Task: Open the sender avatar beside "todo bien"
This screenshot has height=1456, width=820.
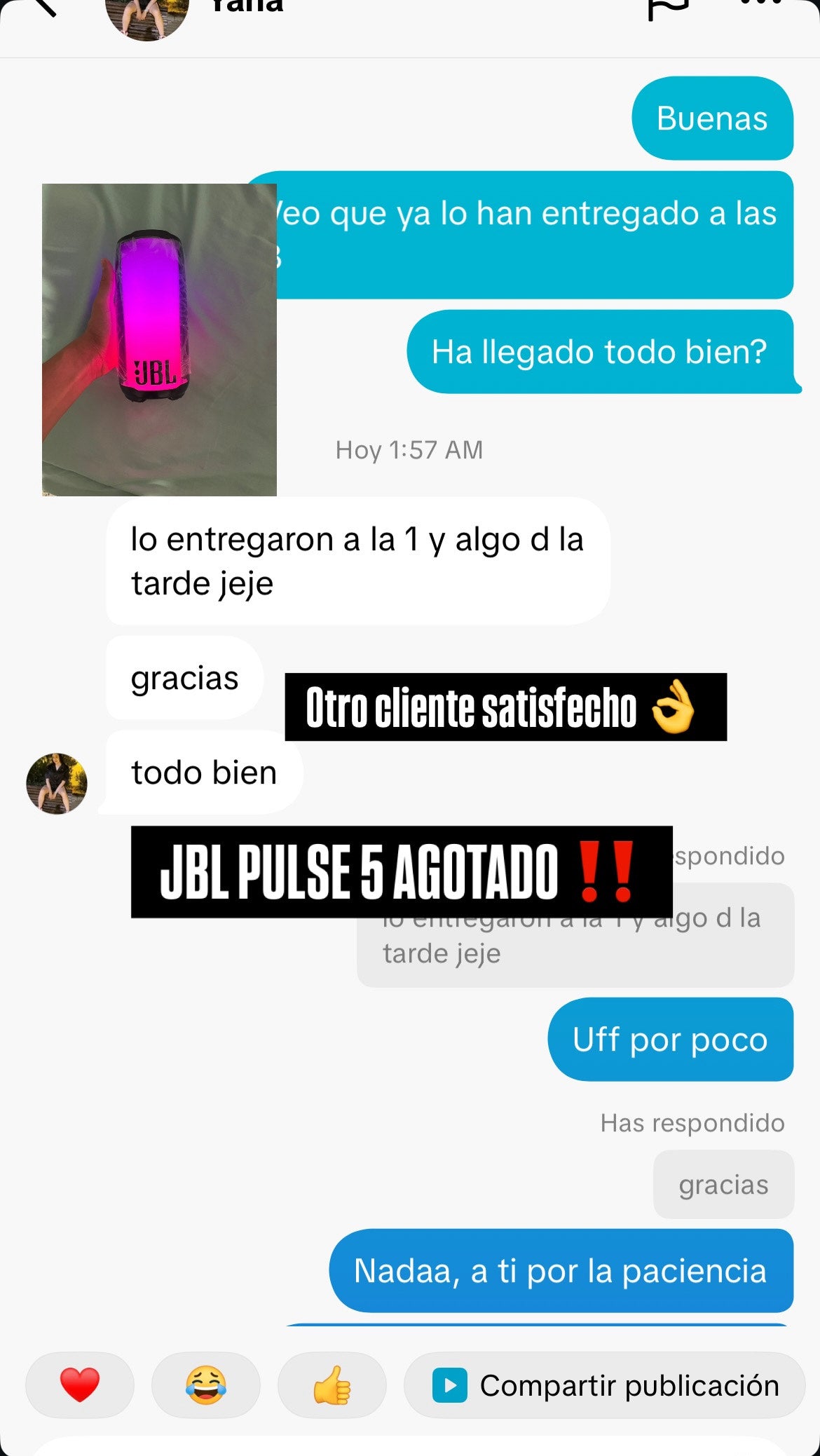Action: (57, 784)
